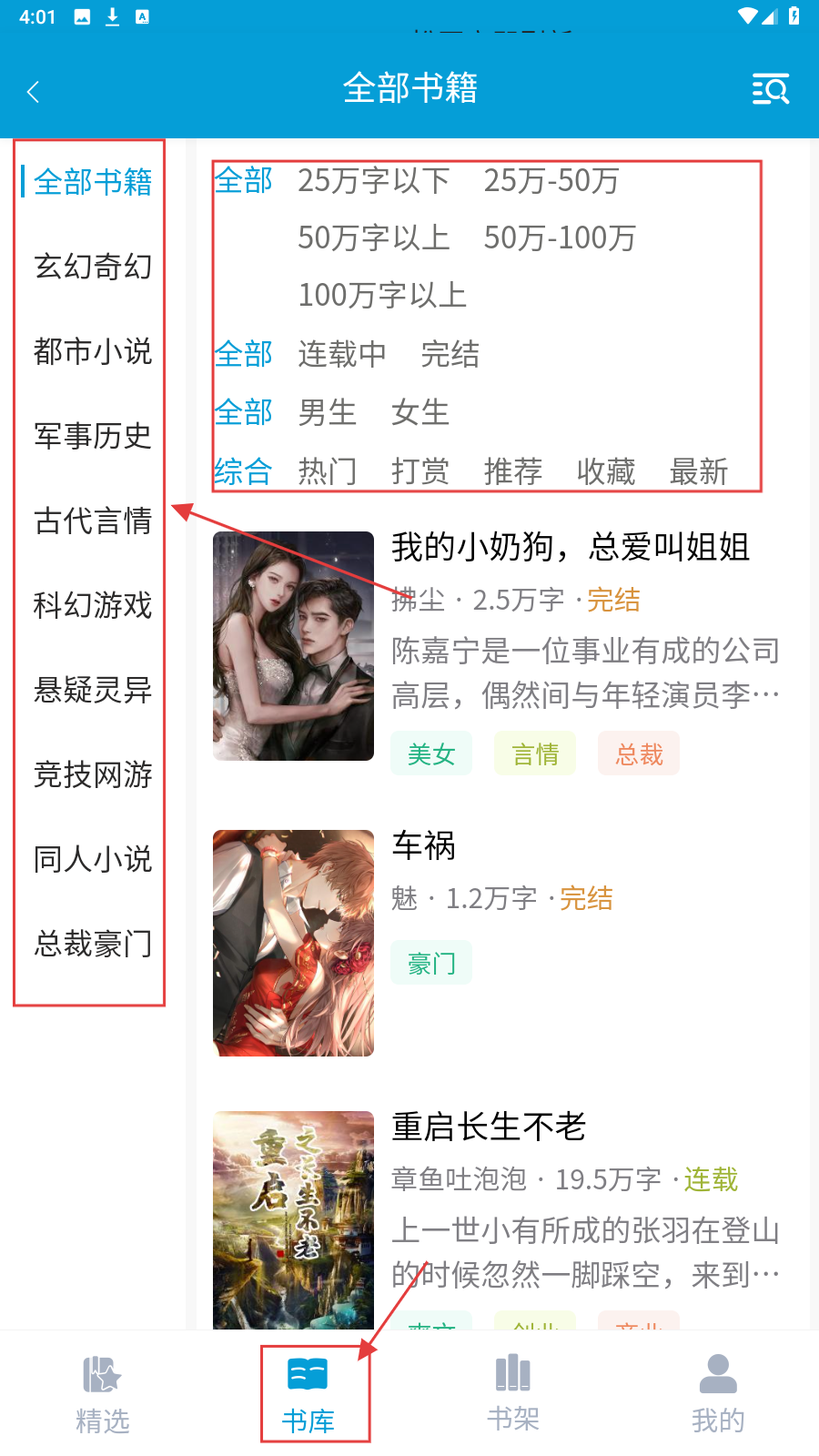Show only 连载中 books

click(x=342, y=354)
